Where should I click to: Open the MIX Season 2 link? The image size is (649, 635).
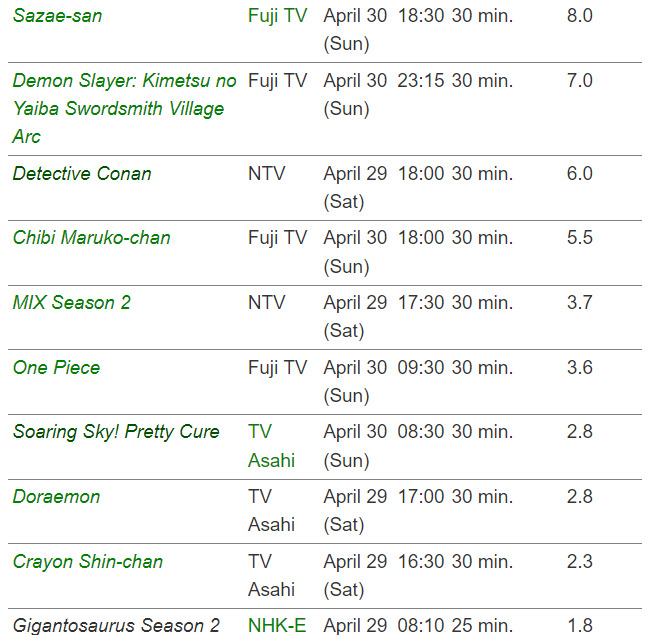tap(71, 303)
